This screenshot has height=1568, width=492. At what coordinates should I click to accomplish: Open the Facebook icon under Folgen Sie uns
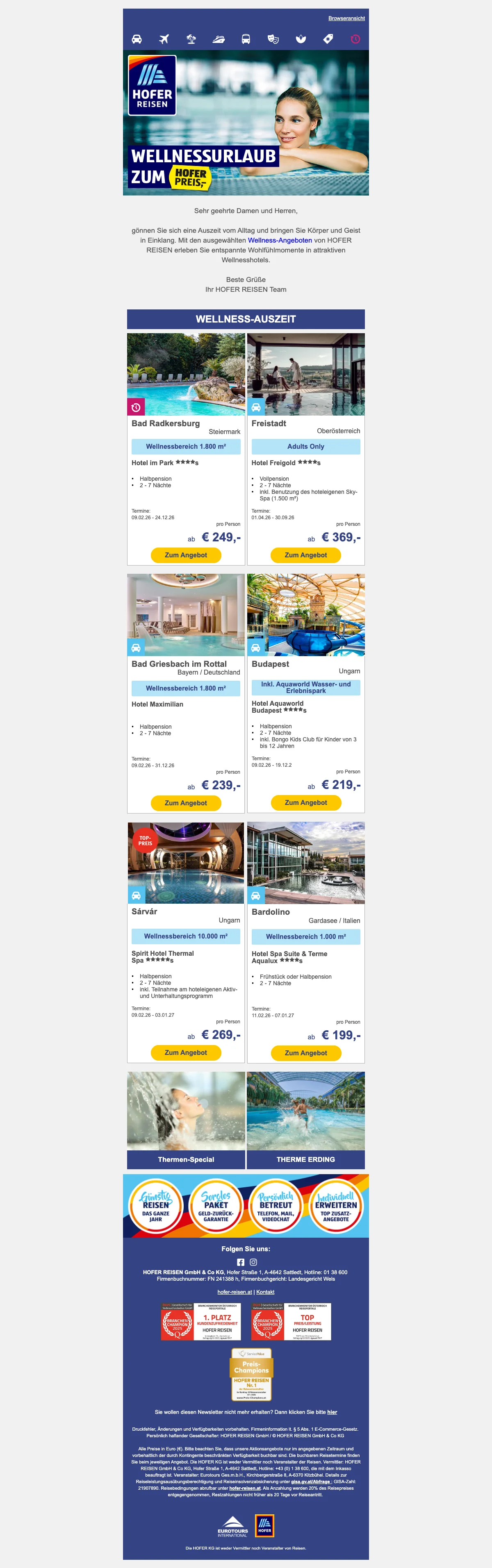pos(241,1262)
